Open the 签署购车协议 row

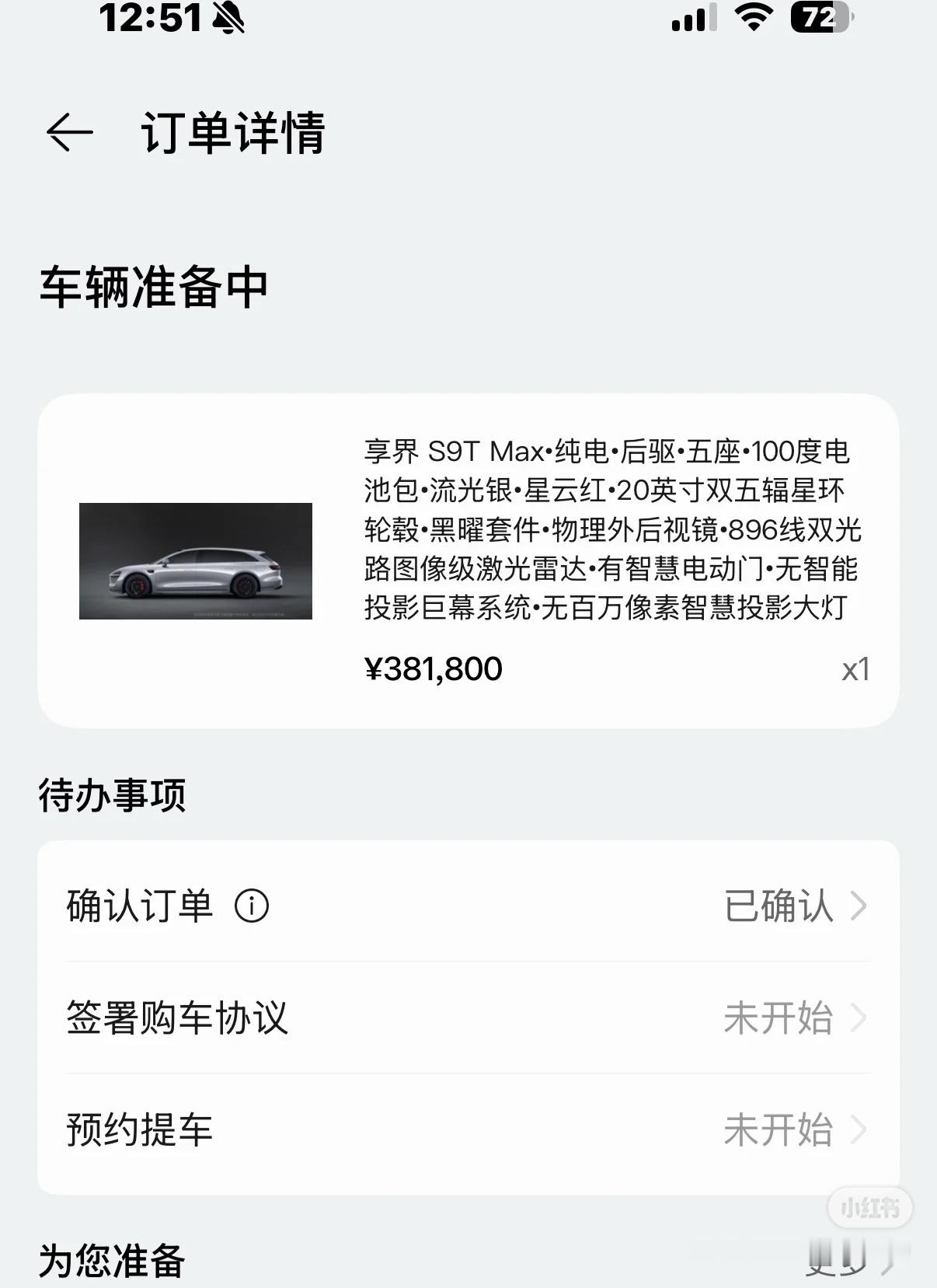click(468, 1017)
